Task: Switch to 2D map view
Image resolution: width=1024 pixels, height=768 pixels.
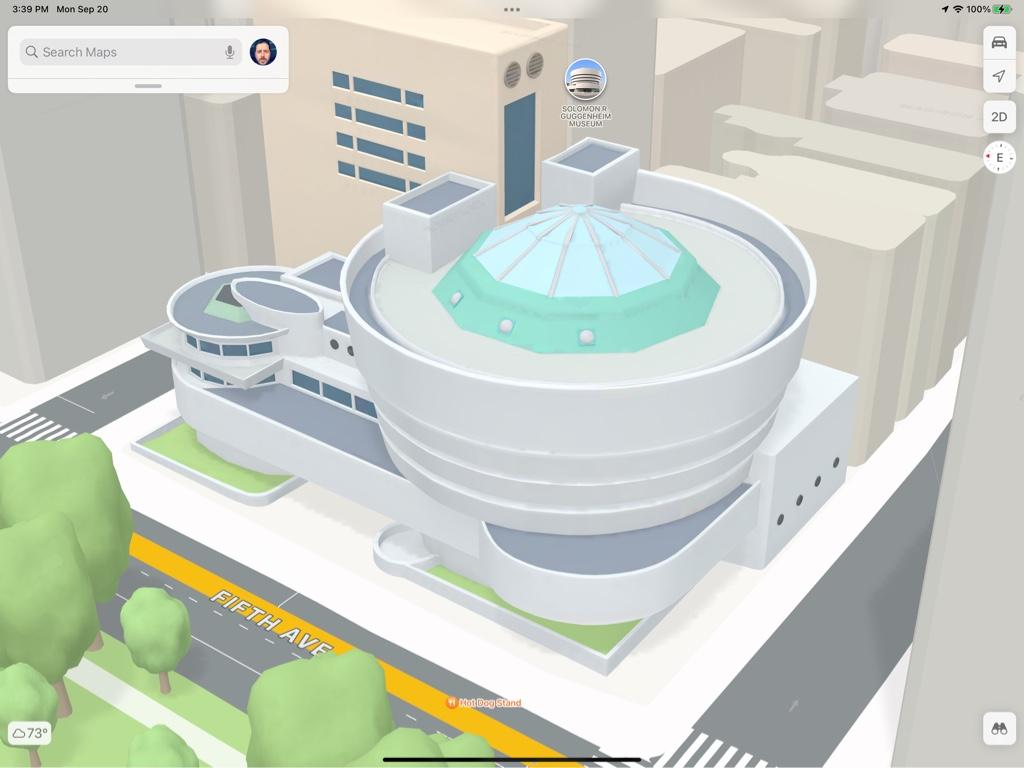Action: [999, 117]
